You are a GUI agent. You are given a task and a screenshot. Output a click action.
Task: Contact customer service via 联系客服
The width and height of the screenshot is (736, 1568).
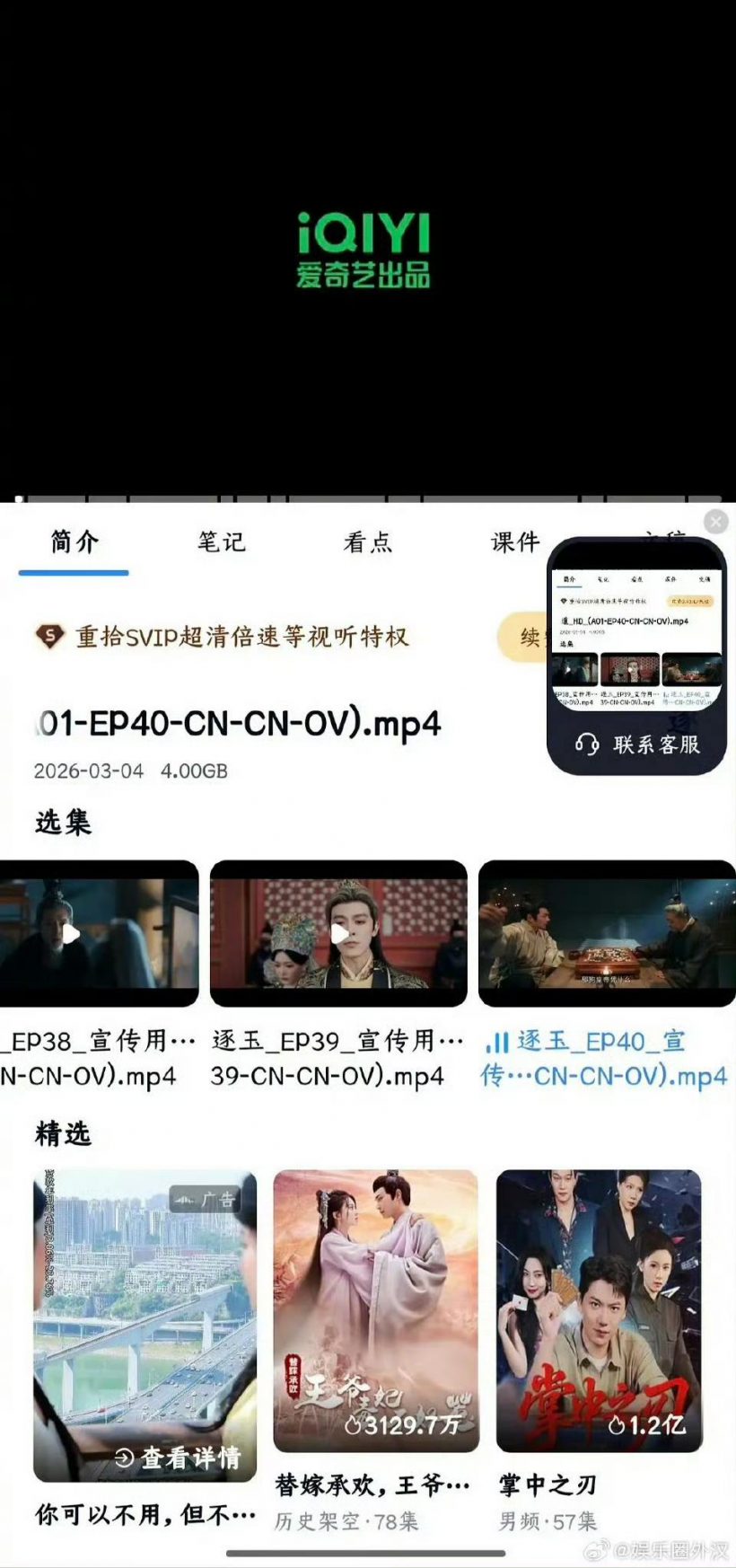click(x=637, y=744)
